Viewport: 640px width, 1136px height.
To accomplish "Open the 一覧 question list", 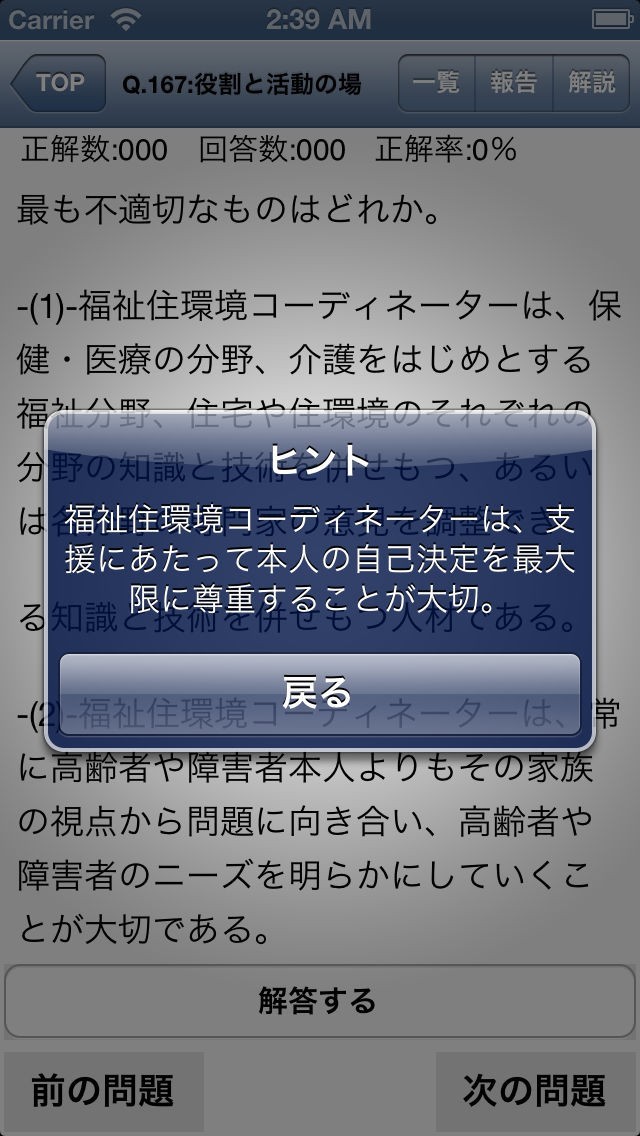I will point(436,83).
